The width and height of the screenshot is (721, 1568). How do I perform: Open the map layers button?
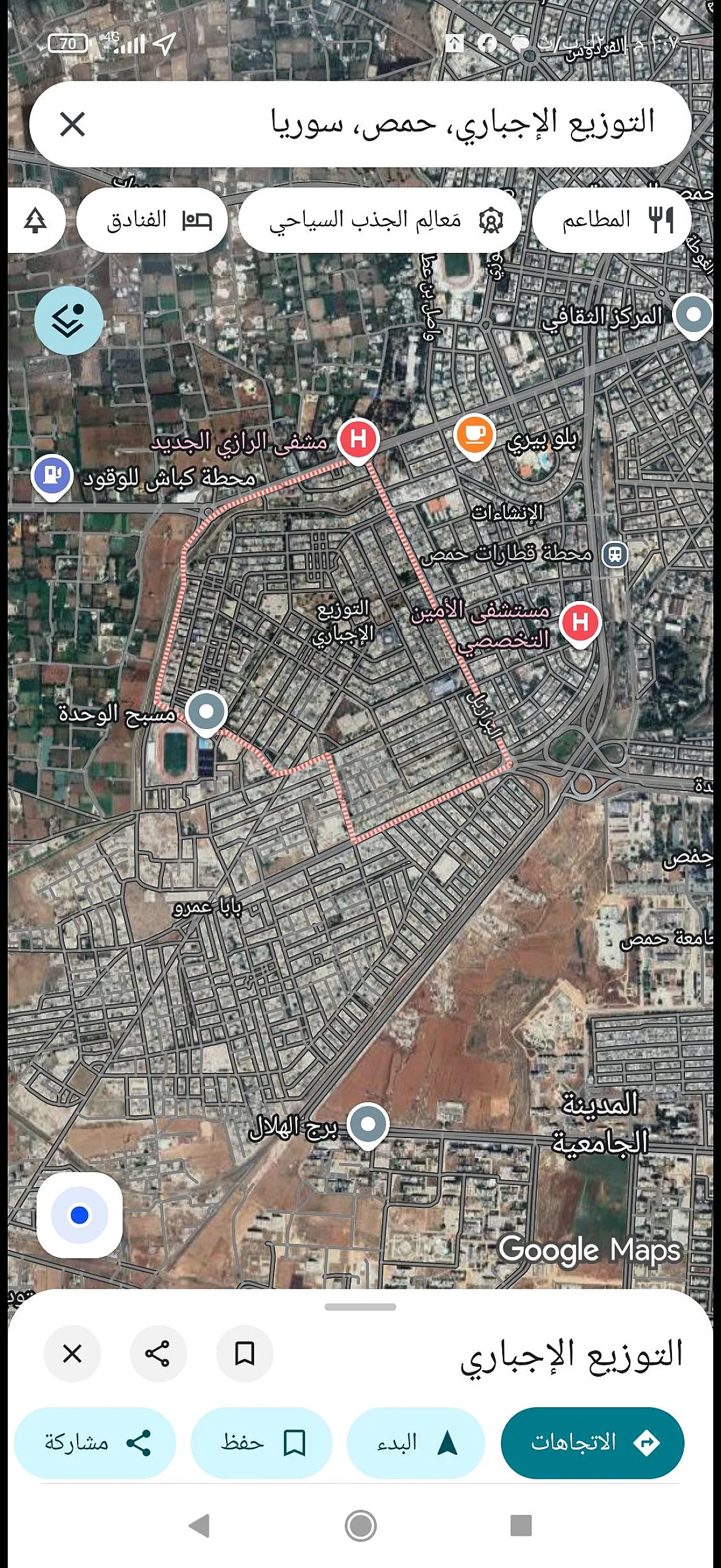click(68, 320)
